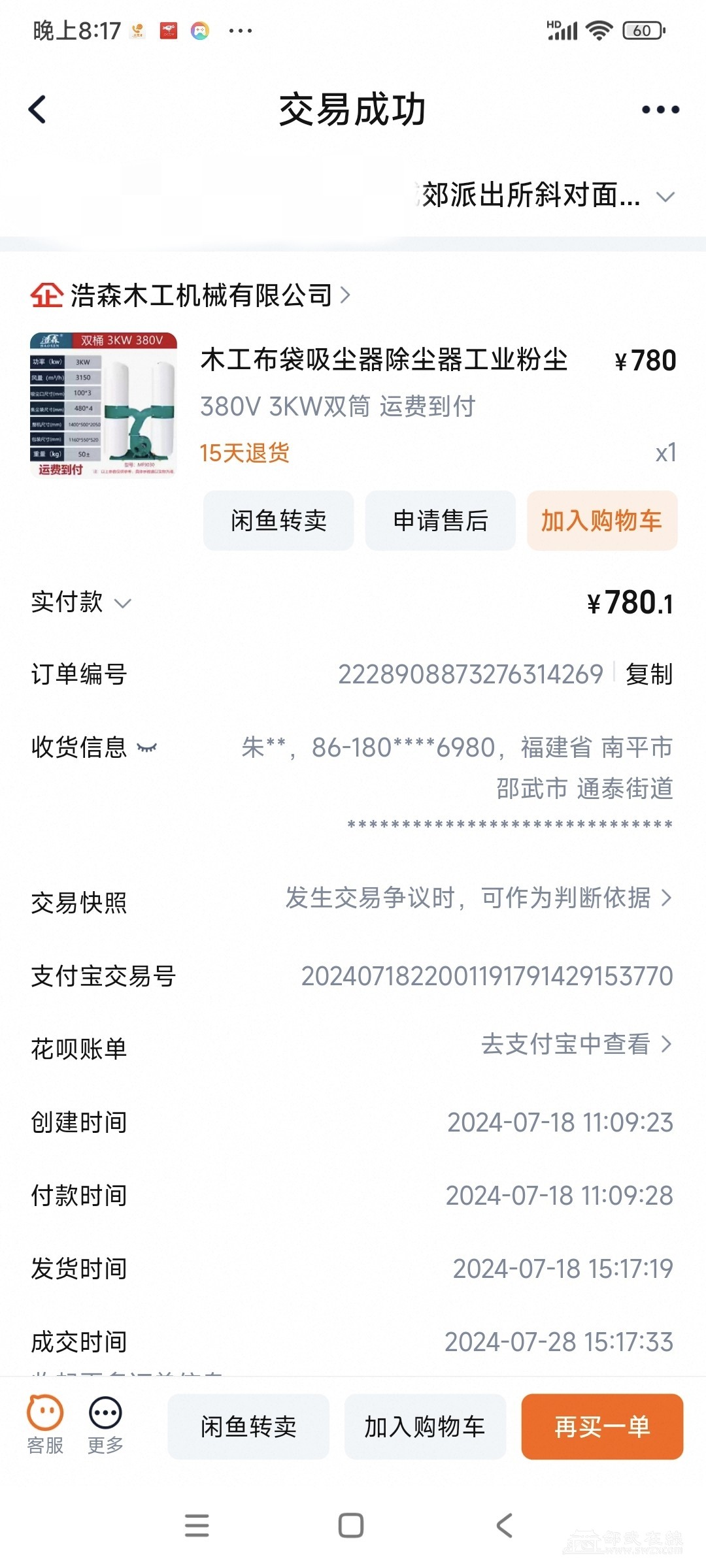Tap 再买一单 to reorder
The height and width of the screenshot is (1568, 706).
(x=602, y=1427)
